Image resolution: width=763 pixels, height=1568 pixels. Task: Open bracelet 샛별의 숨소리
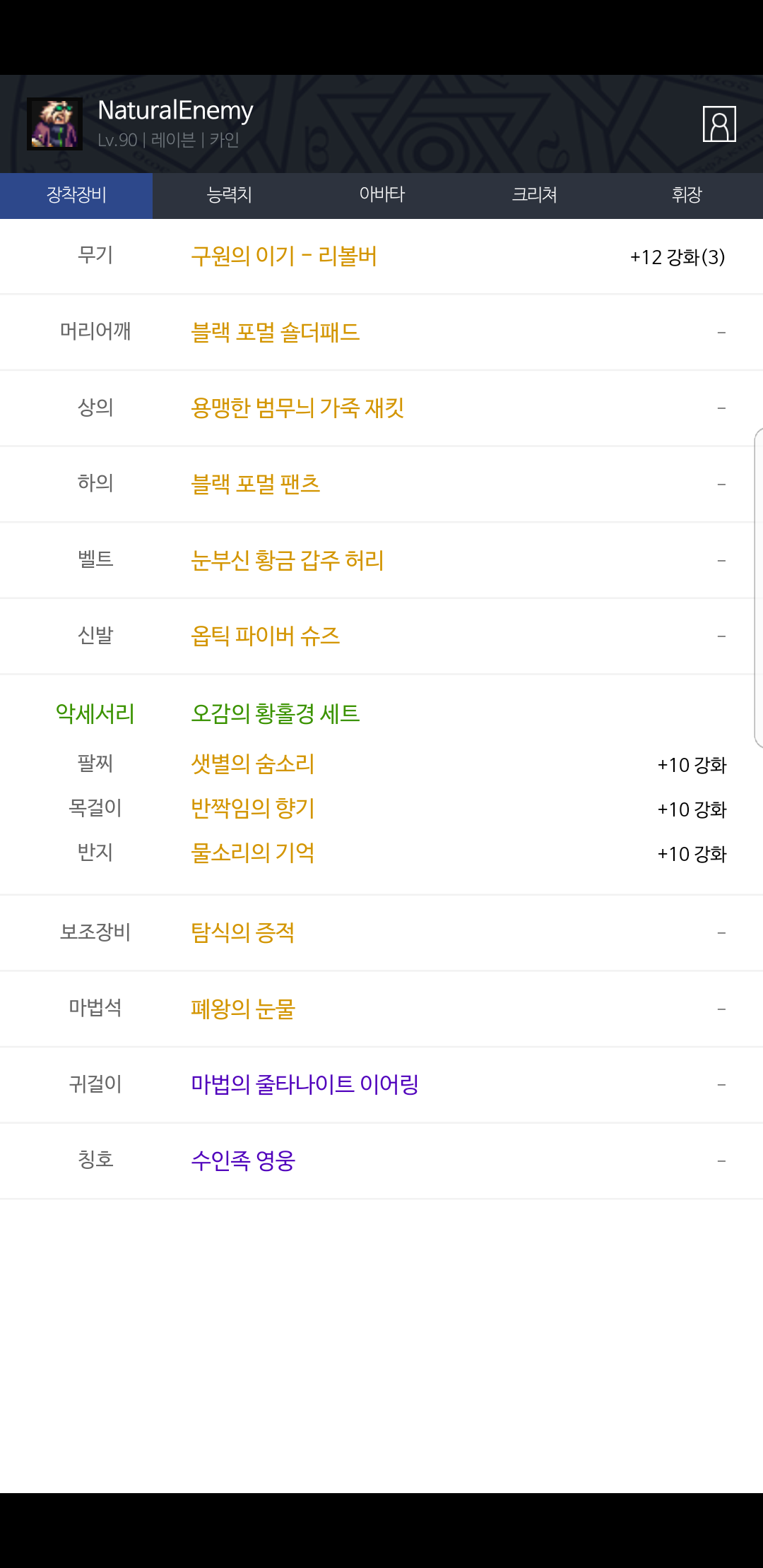coord(253,764)
